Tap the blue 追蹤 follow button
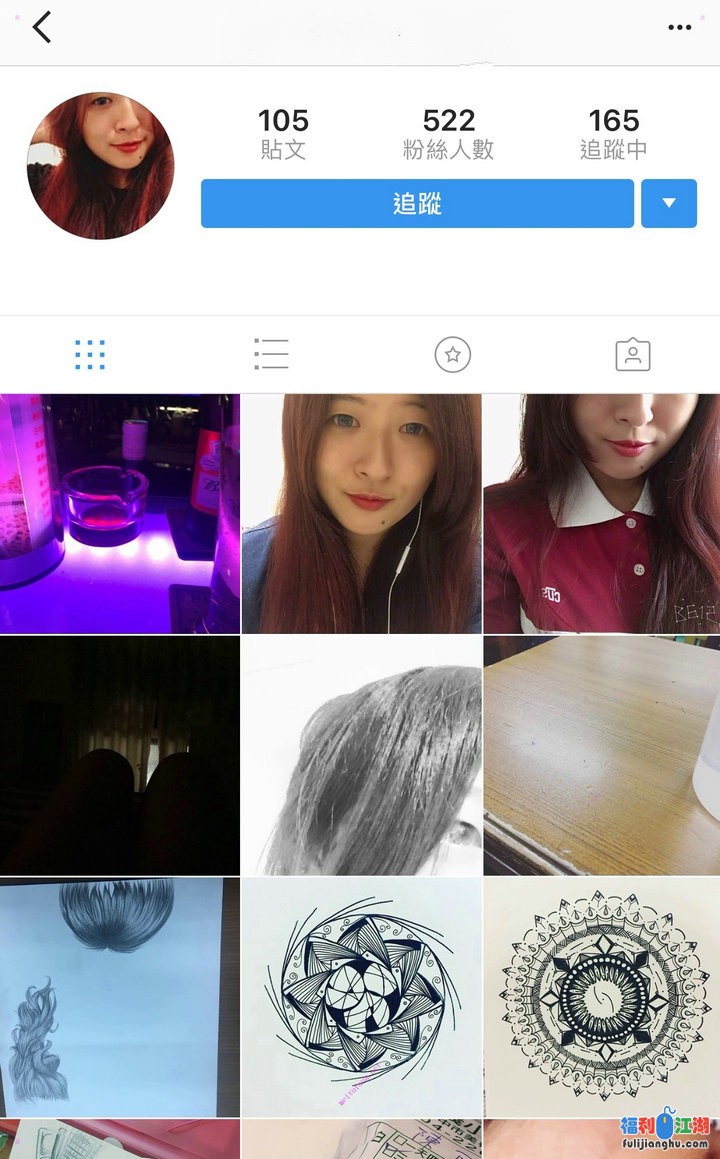The image size is (720, 1159). [x=417, y=204]
